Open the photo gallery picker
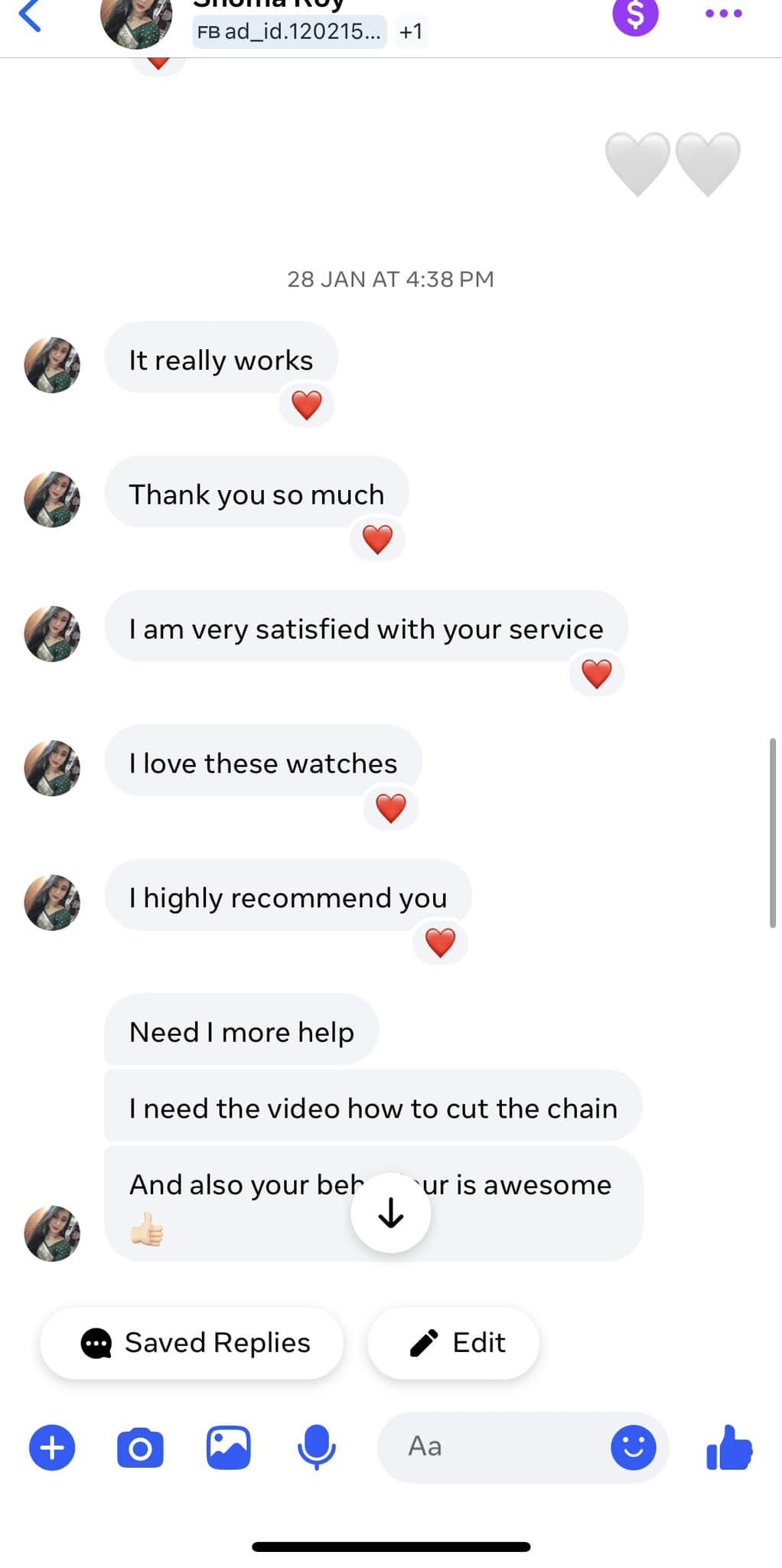Image resolution: width=782 pixels, height=1568 pixels. [228, 1448]
